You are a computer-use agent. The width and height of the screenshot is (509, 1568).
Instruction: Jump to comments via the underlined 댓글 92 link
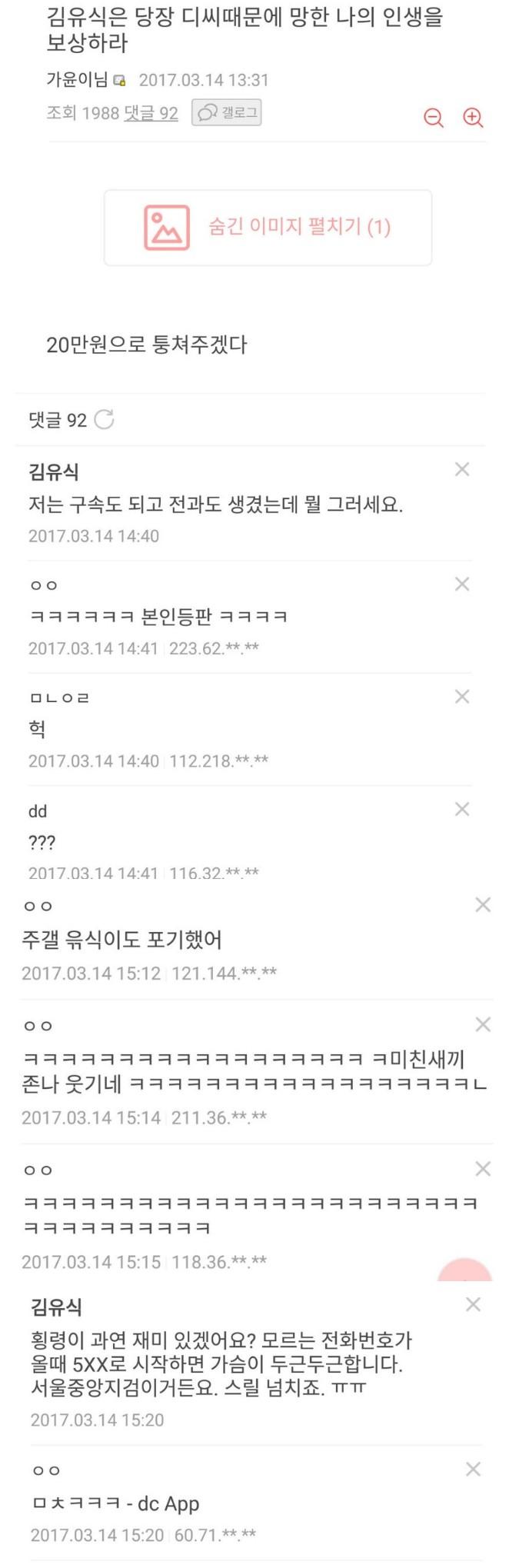[151, 114]
